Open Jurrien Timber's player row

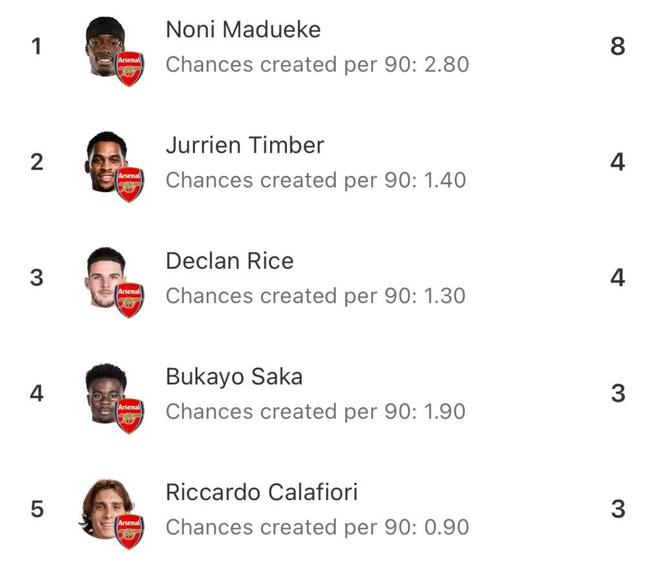244,146
